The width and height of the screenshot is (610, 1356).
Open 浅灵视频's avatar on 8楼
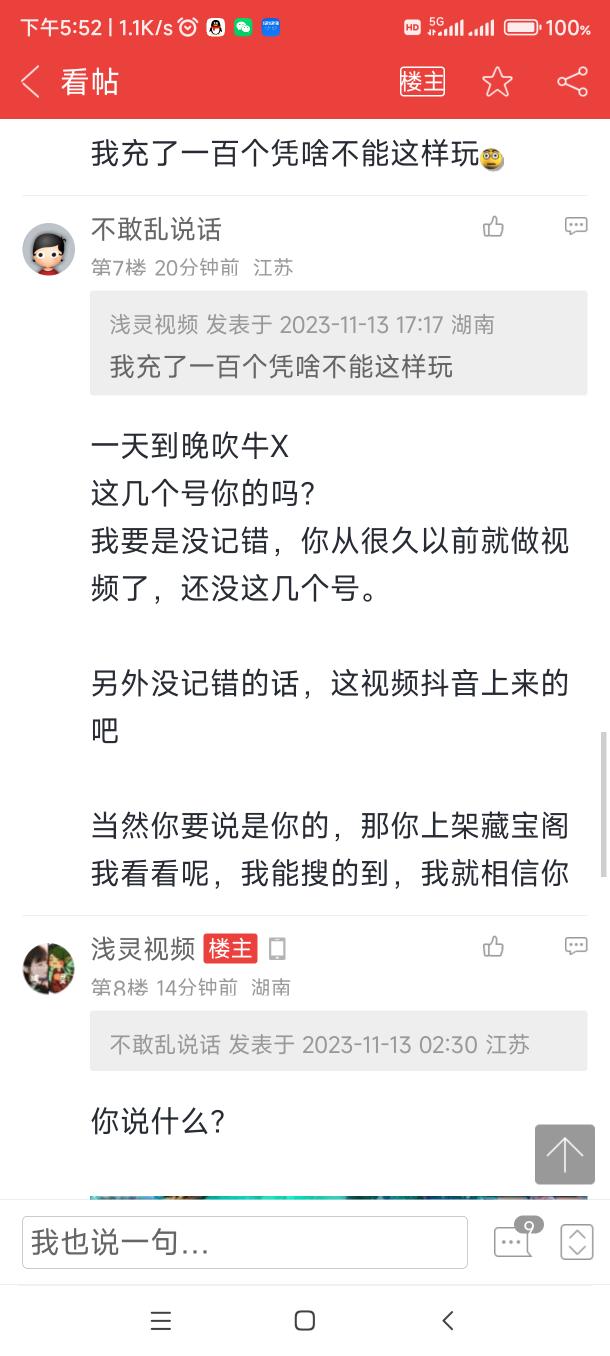[x=48, y=968]
